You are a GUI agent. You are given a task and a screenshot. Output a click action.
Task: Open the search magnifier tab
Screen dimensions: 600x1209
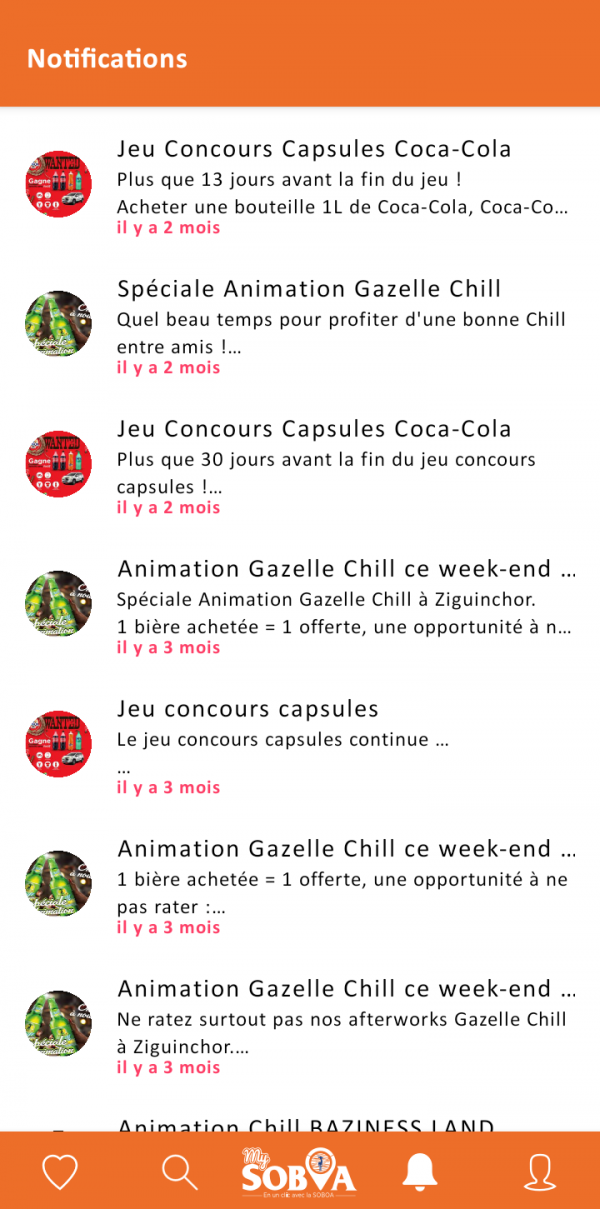[180, 1171]
